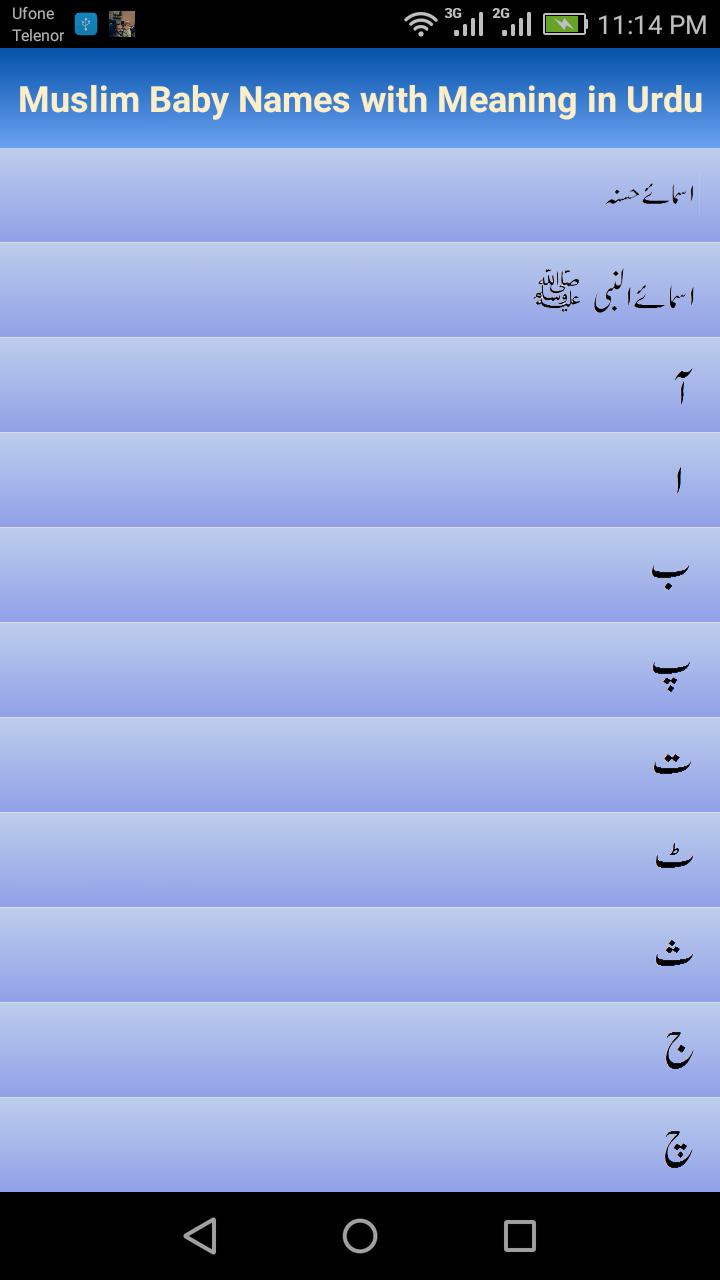Select the letter ث (Say) row
Screen dimensions: 720x1280
(x=360, y=953)
